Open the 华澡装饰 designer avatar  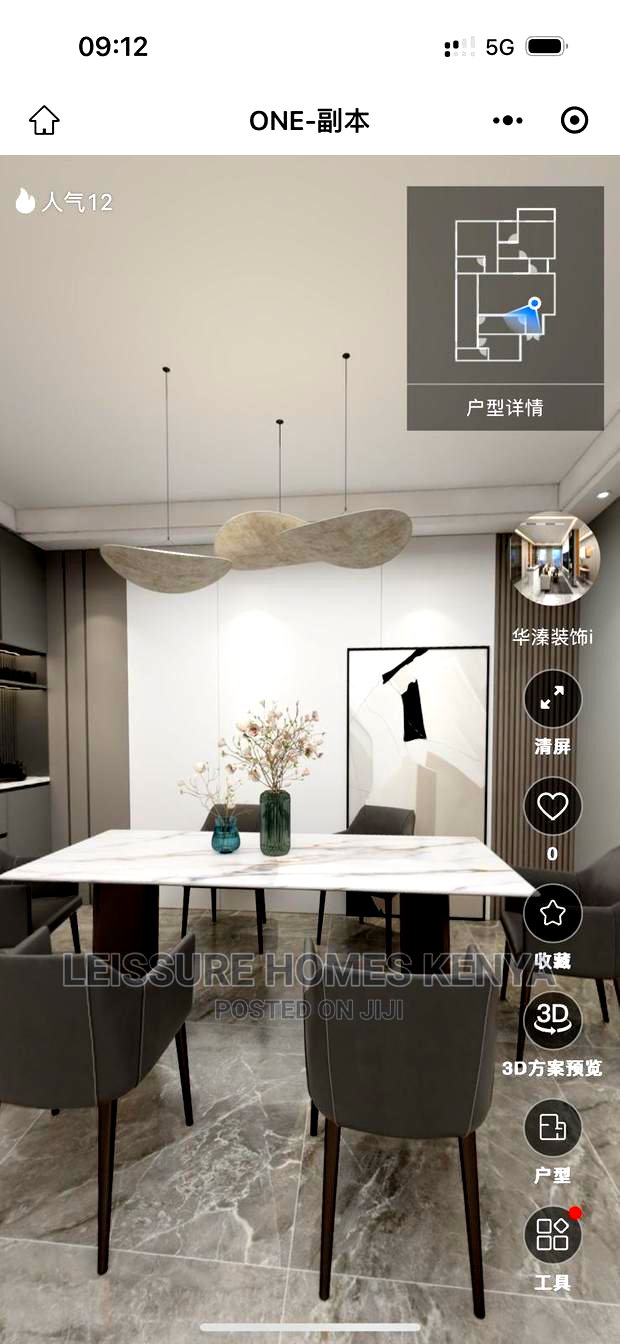point(553,560)
